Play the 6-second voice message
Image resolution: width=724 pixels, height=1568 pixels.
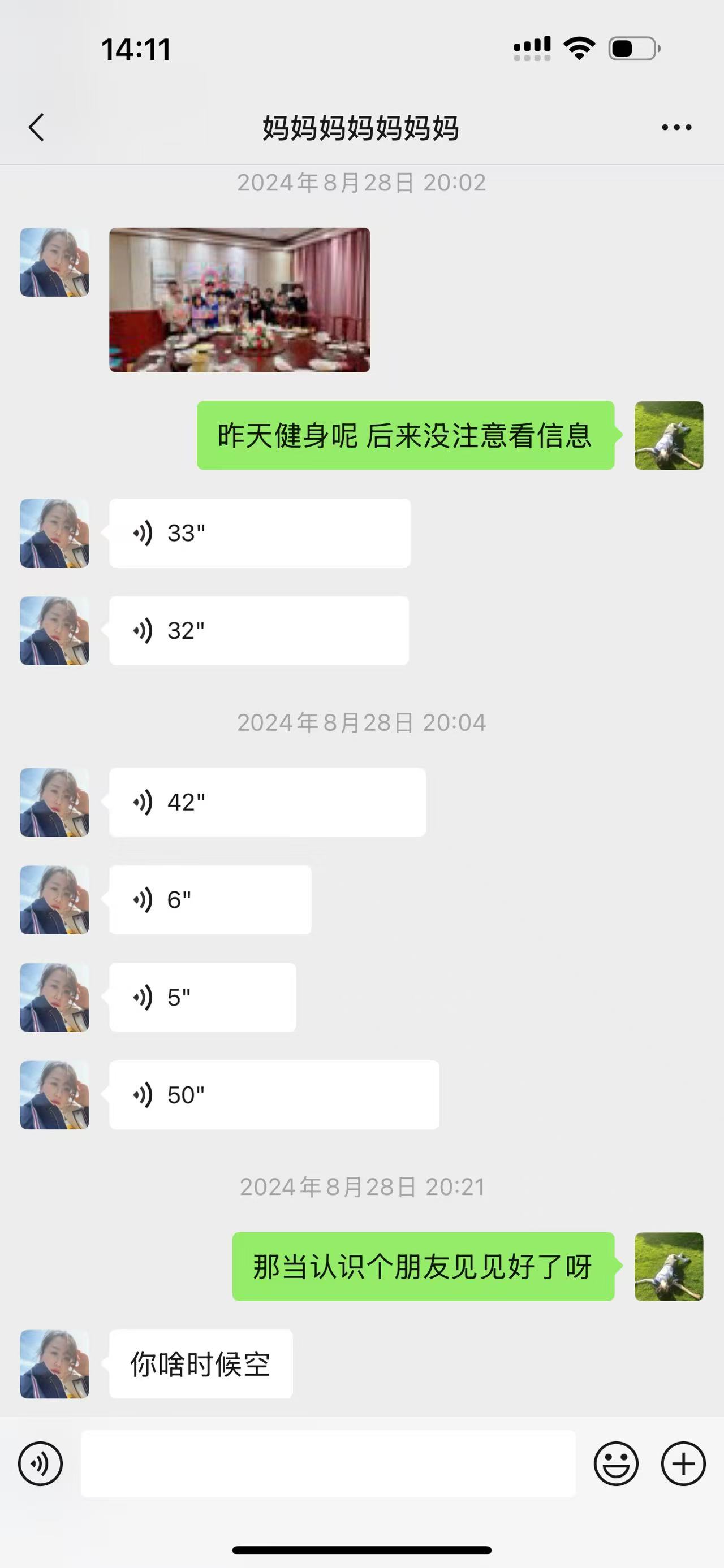tap(210, 900)
